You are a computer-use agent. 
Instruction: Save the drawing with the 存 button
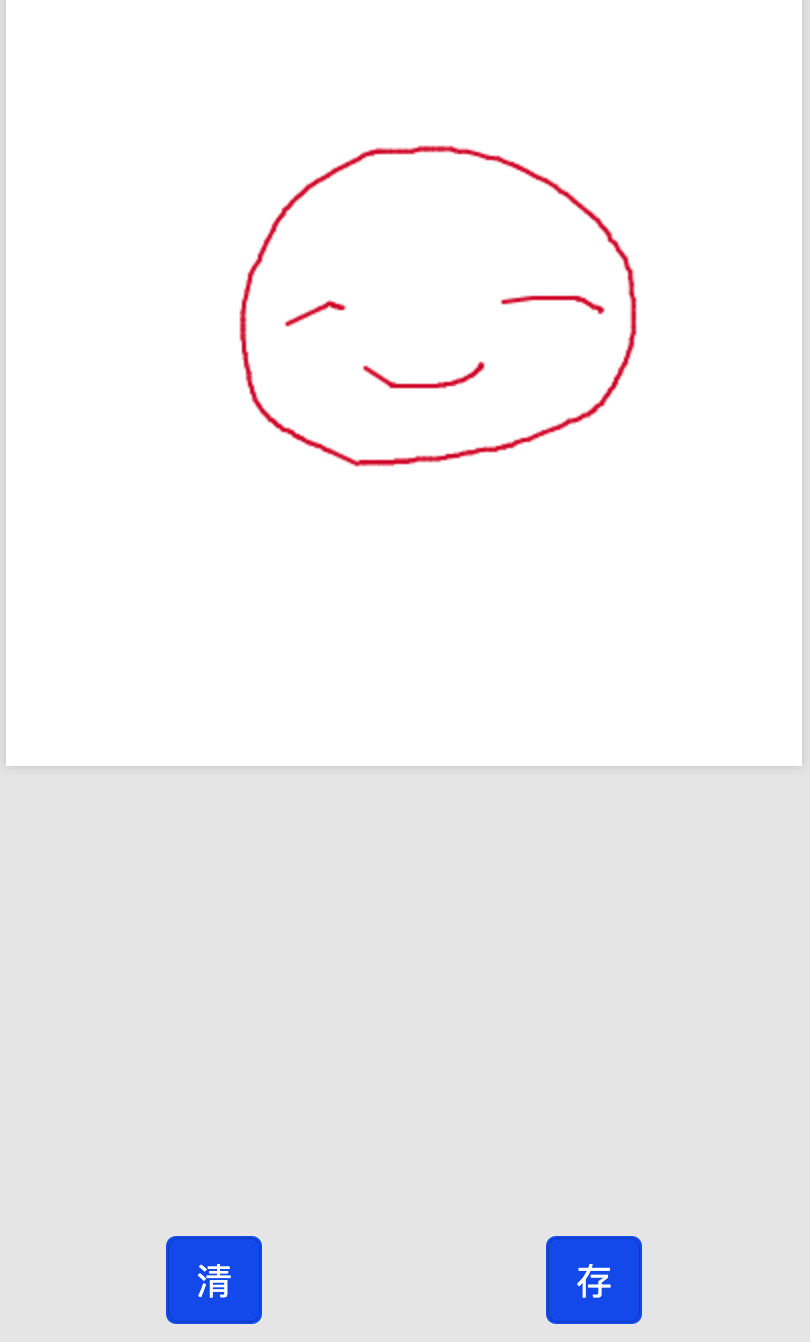pyautogui.click(x=594, y=1280)
